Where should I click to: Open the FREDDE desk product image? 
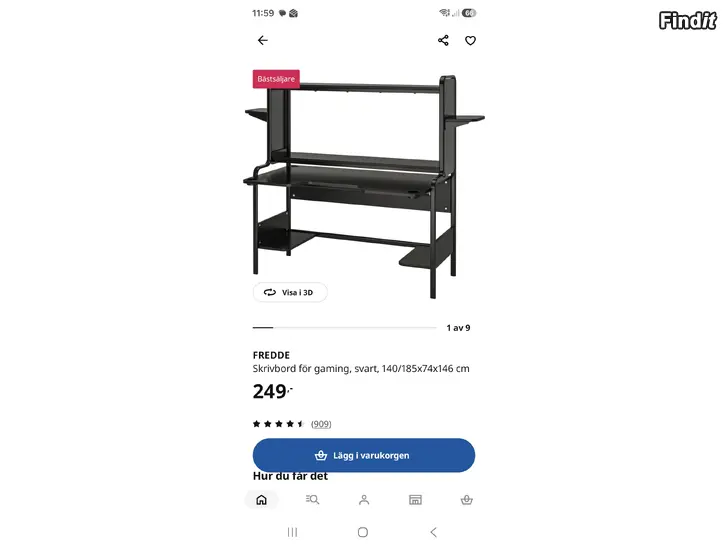pyautogui.click(x=364, y=186)
